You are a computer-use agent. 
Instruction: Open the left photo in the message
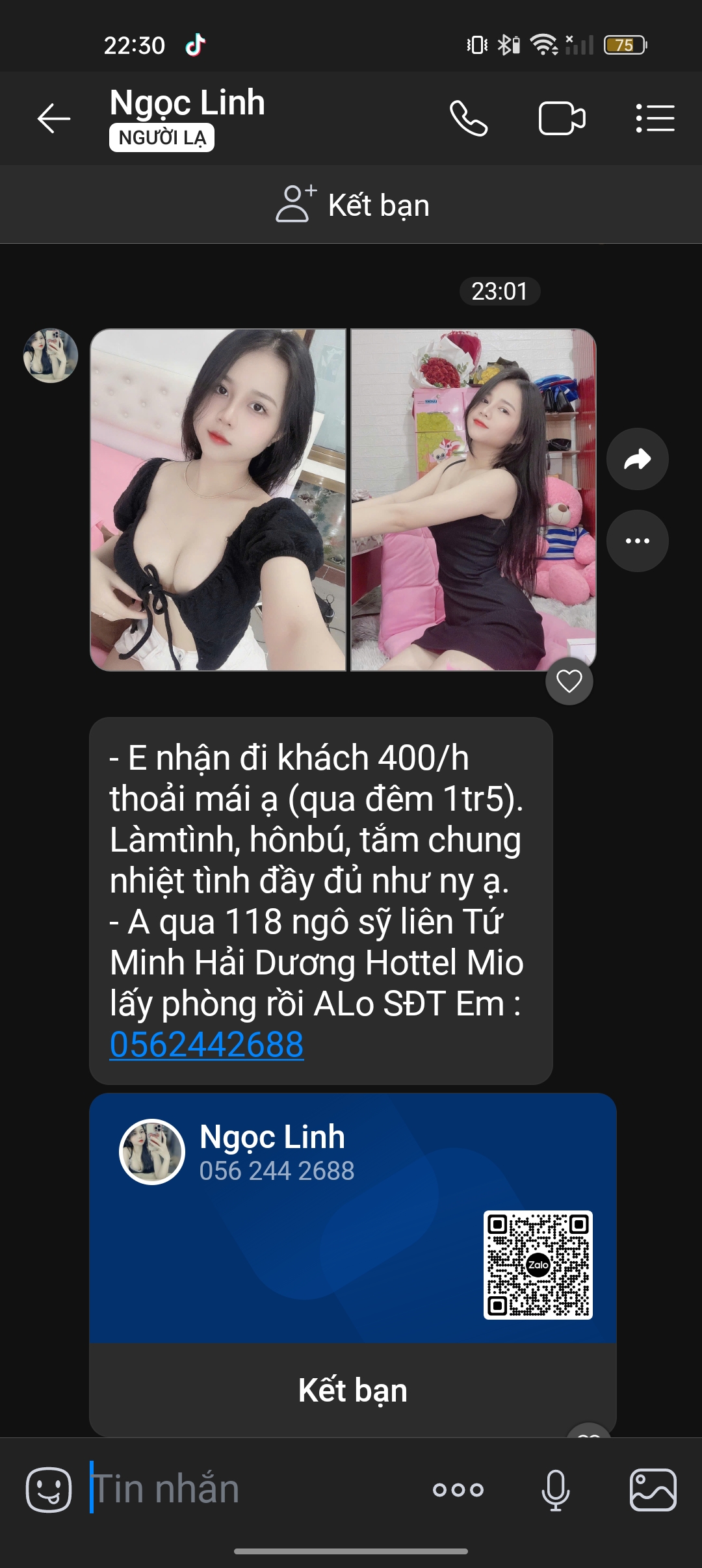218,499
